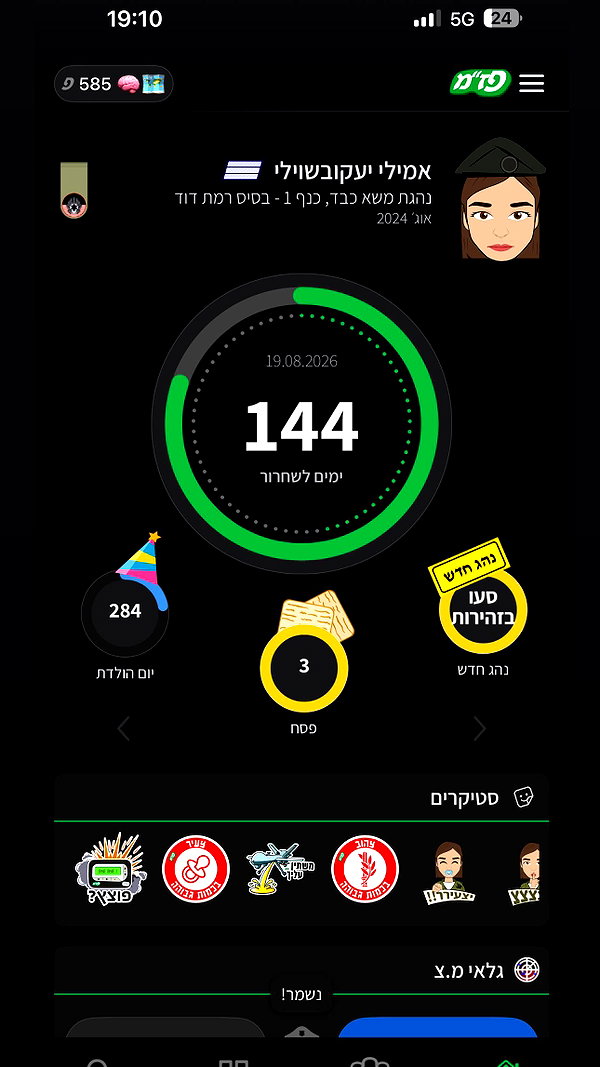The image size is (600, 1067).
Task: Select the red wheat emblem sticker
Action: pos(365,869)
